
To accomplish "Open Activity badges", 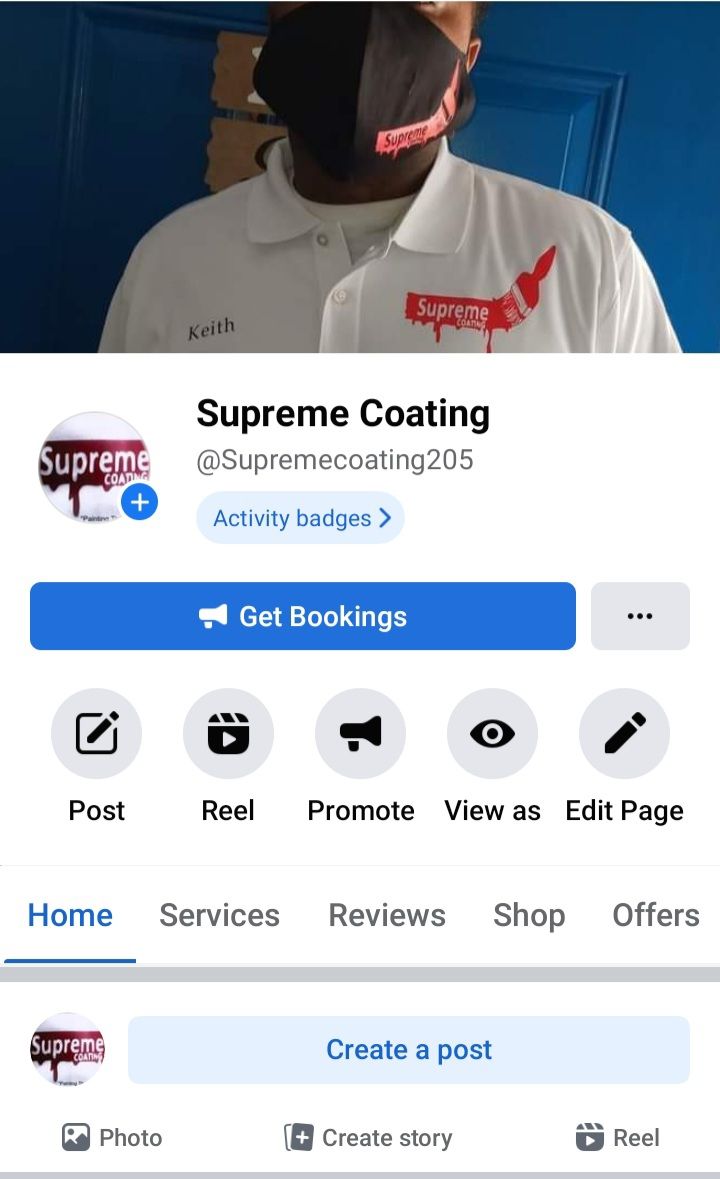I will point(300,518).
